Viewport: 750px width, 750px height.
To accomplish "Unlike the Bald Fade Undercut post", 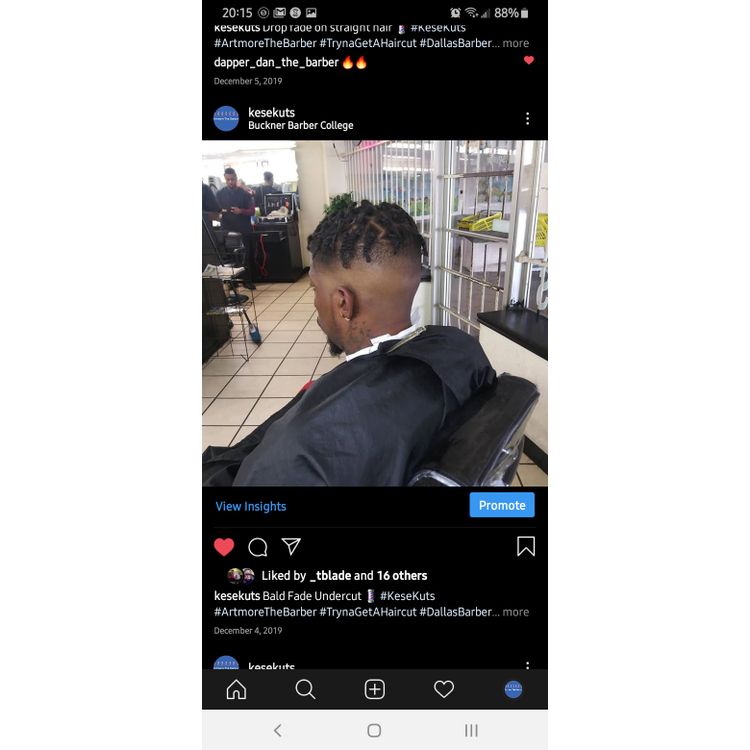I will point(224,547).
